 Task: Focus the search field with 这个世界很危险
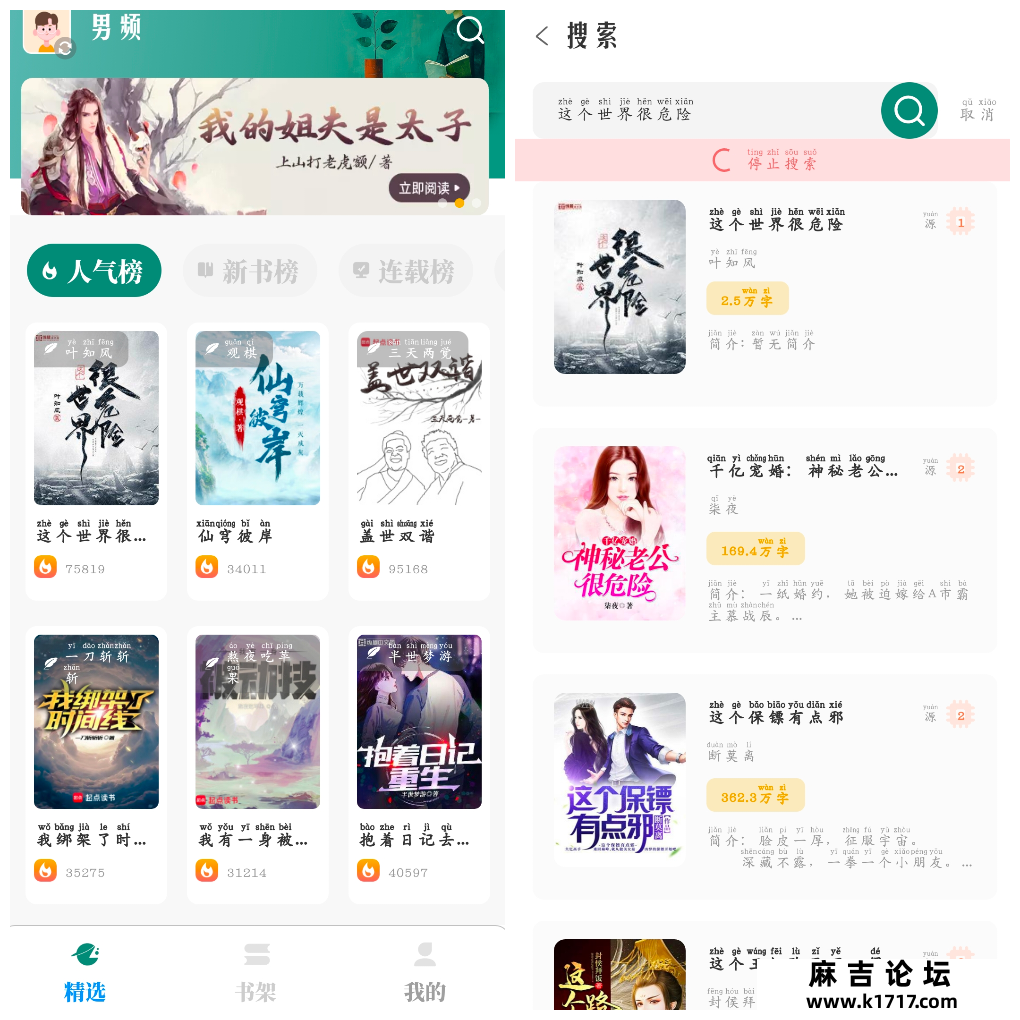coord(700,110)
